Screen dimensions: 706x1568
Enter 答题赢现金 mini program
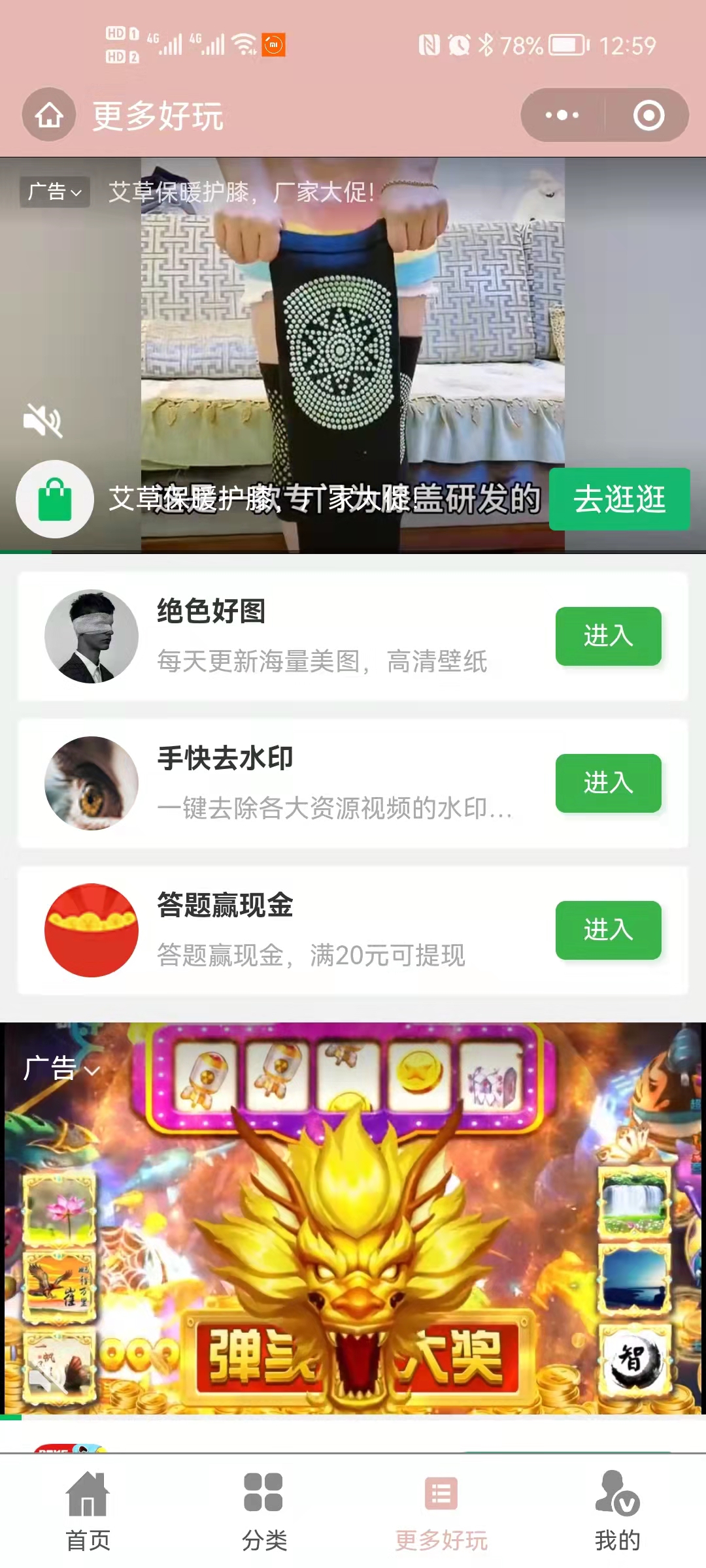[608, 930]
